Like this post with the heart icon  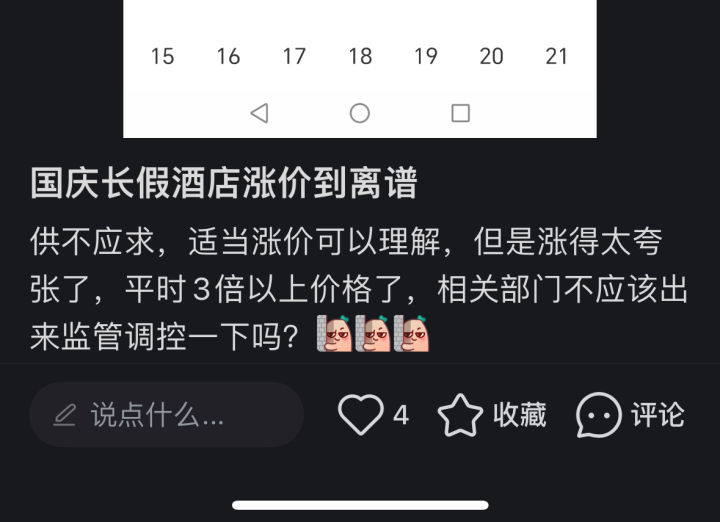pos(360,414)
